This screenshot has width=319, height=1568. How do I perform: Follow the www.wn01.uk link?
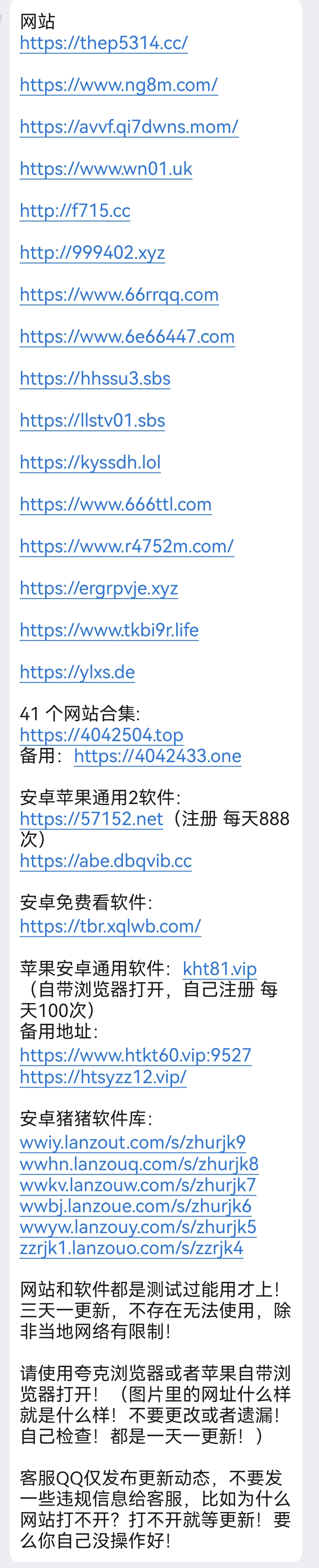tap(106, 168)
